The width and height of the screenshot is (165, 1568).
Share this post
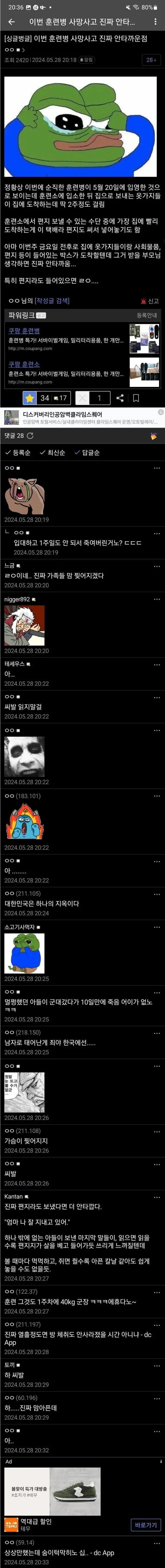[x=120, y=398]
